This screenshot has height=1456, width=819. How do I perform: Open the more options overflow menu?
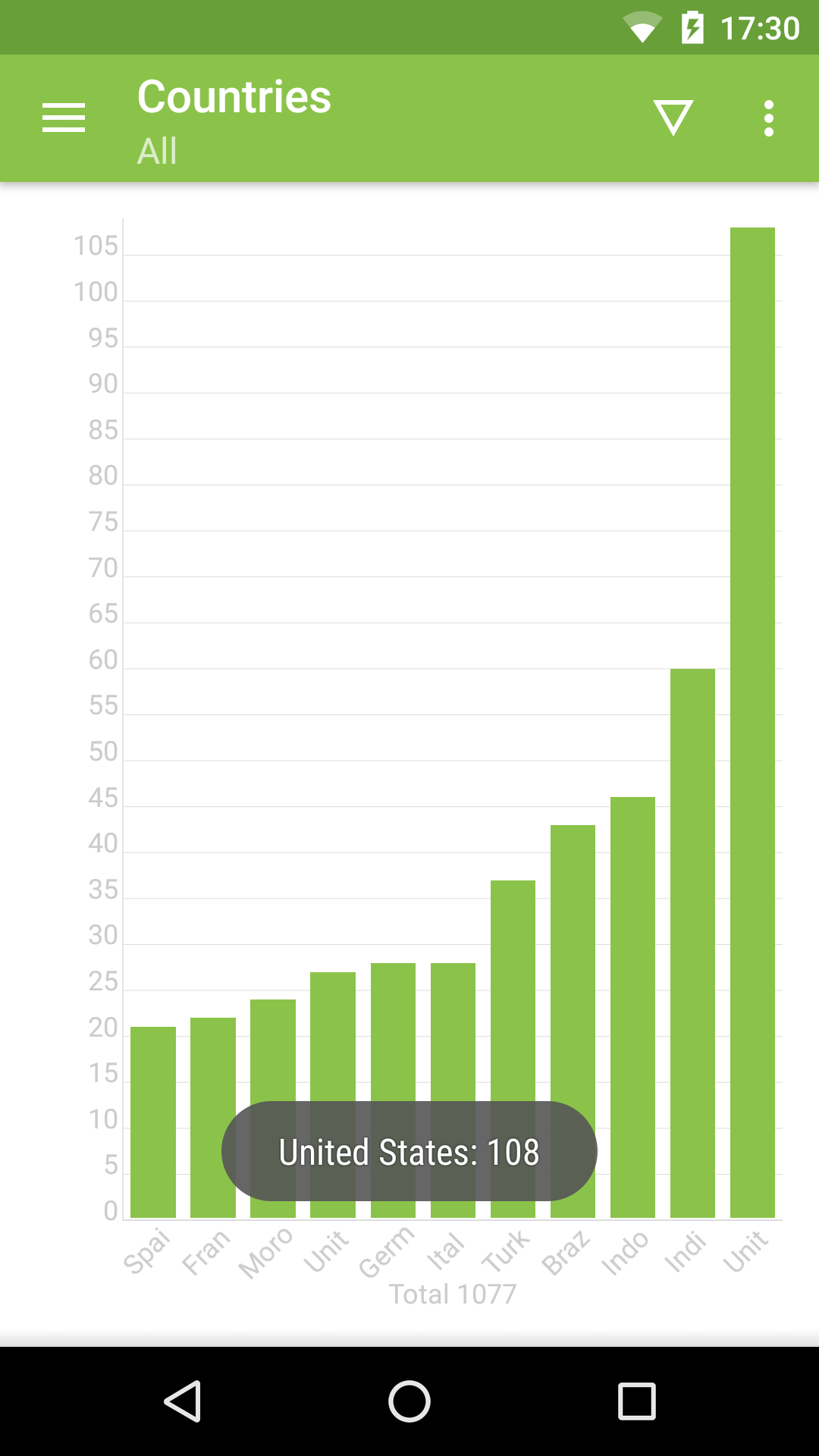(768, 118)
